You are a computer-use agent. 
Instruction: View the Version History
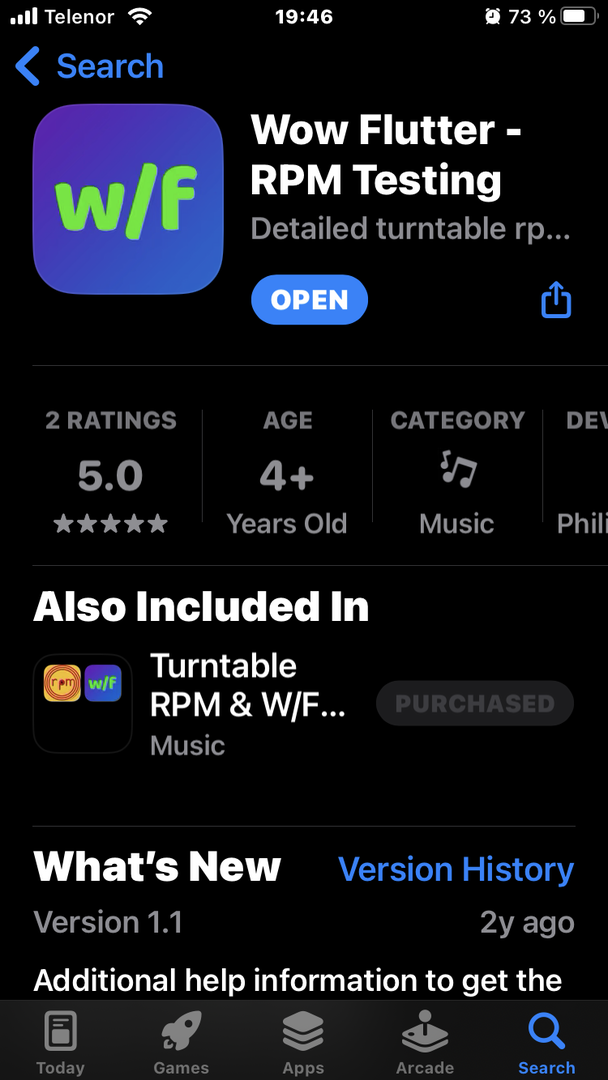455,870
